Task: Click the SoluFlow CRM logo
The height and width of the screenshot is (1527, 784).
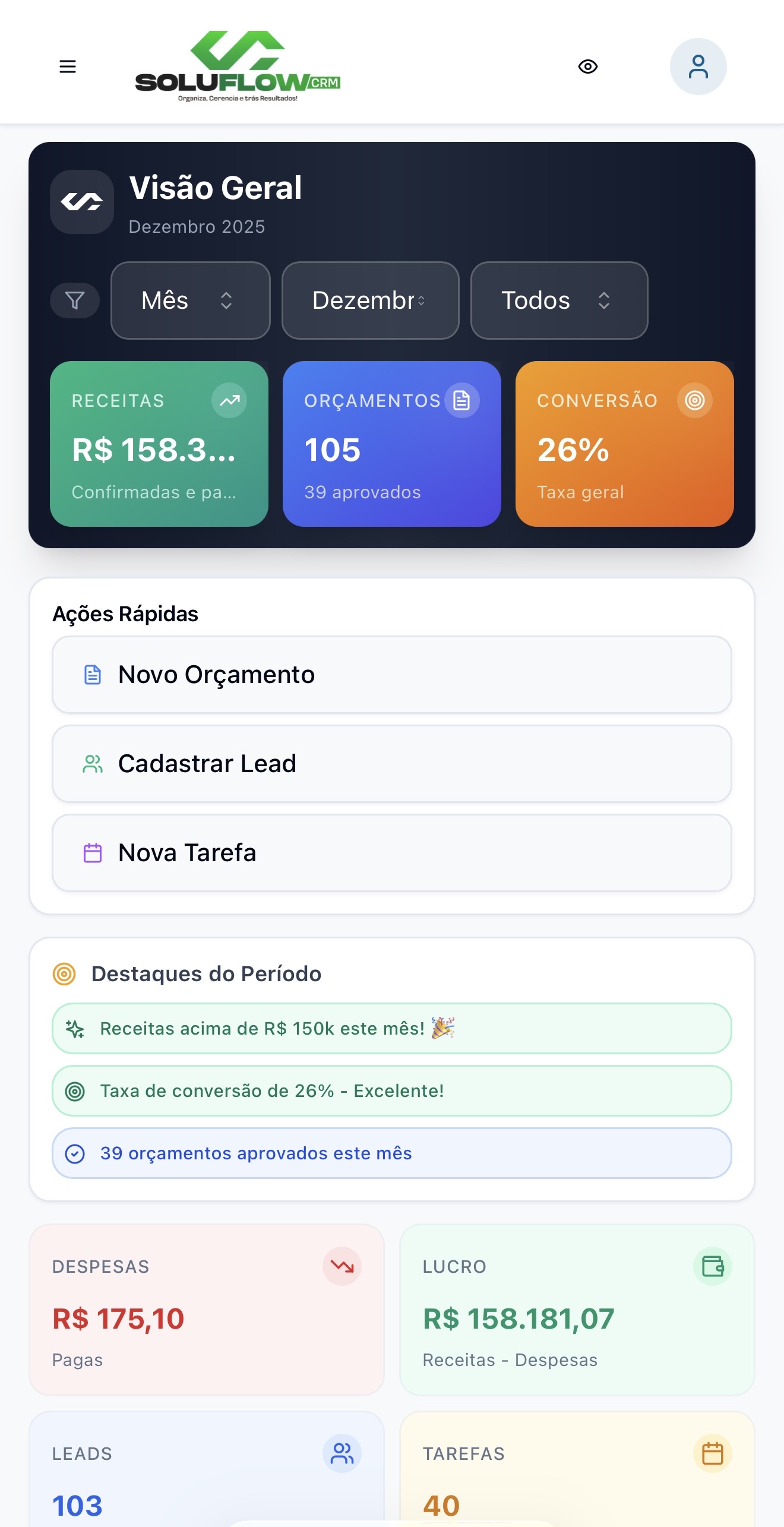Action: (238, 65)
